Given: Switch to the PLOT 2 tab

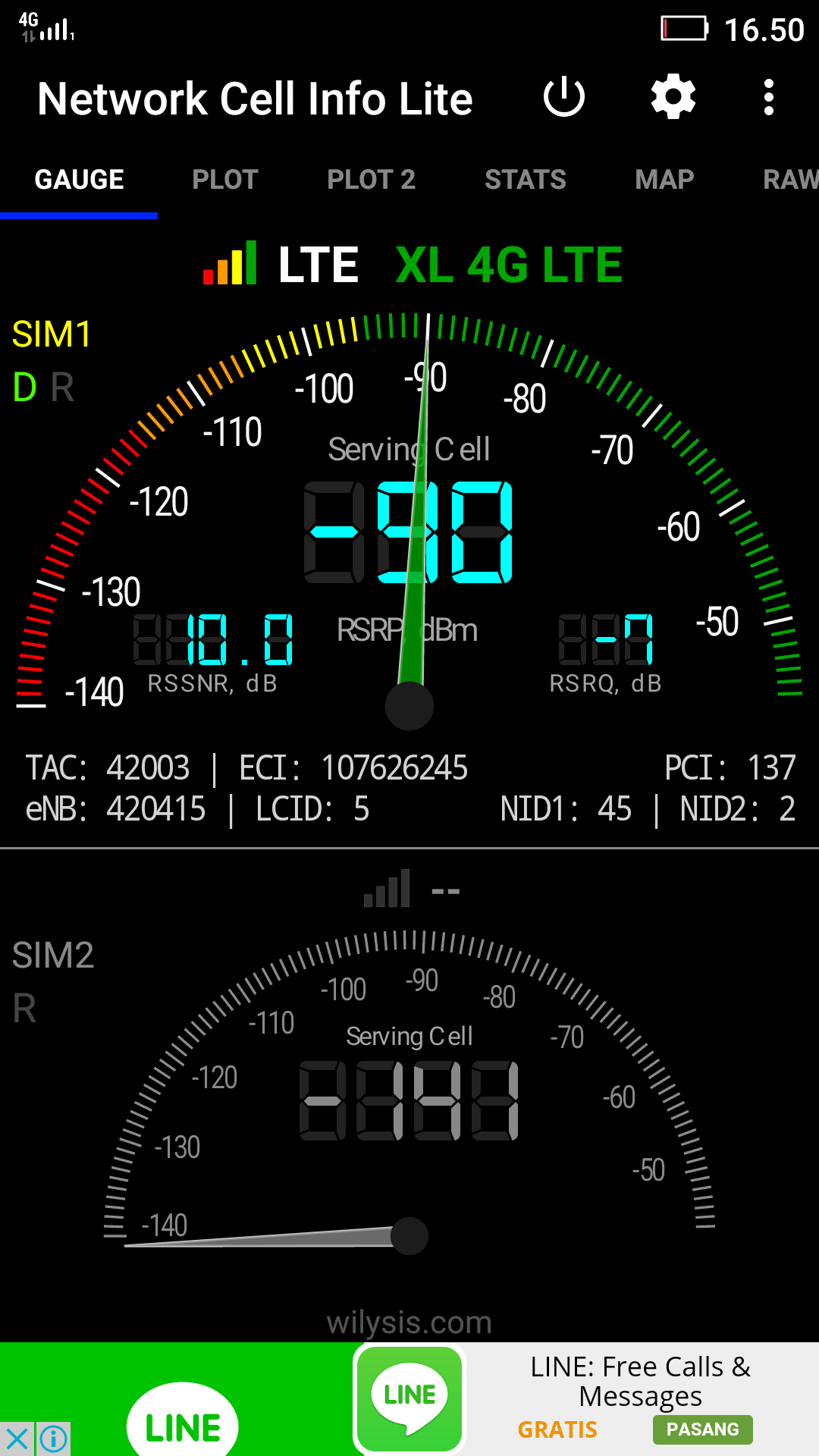Looking at the screenshot, I should [371, 180].
